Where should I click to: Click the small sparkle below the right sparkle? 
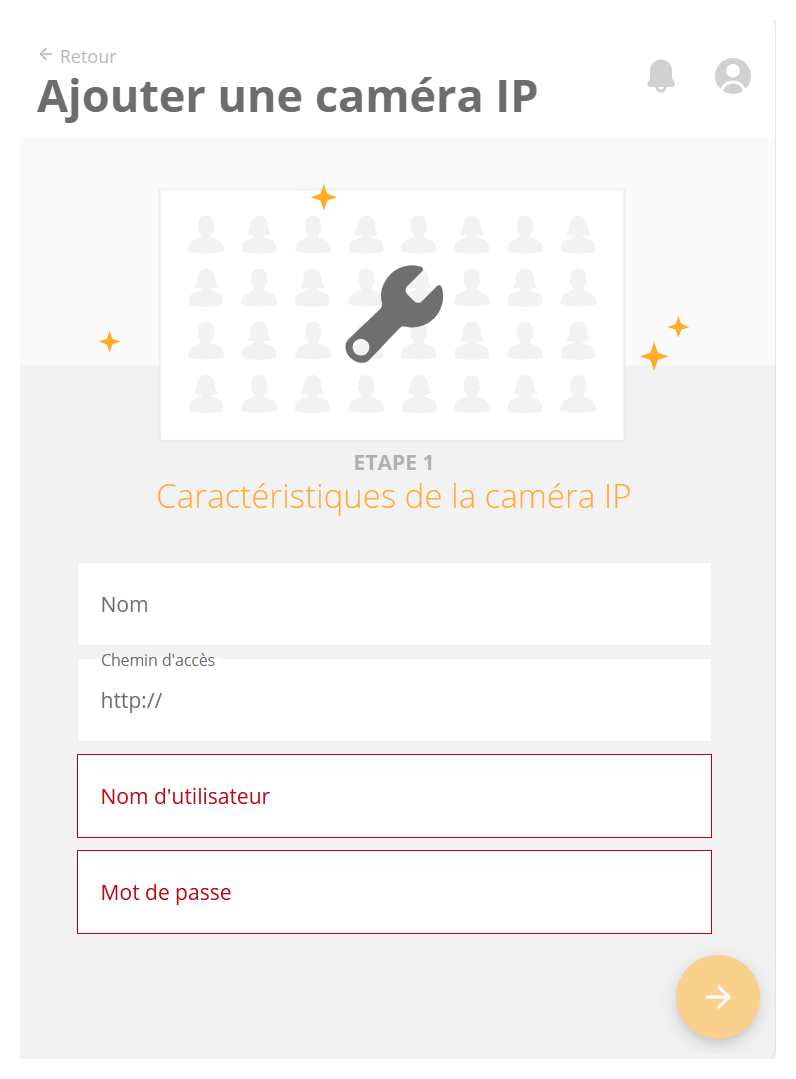(x=655, y=354)
